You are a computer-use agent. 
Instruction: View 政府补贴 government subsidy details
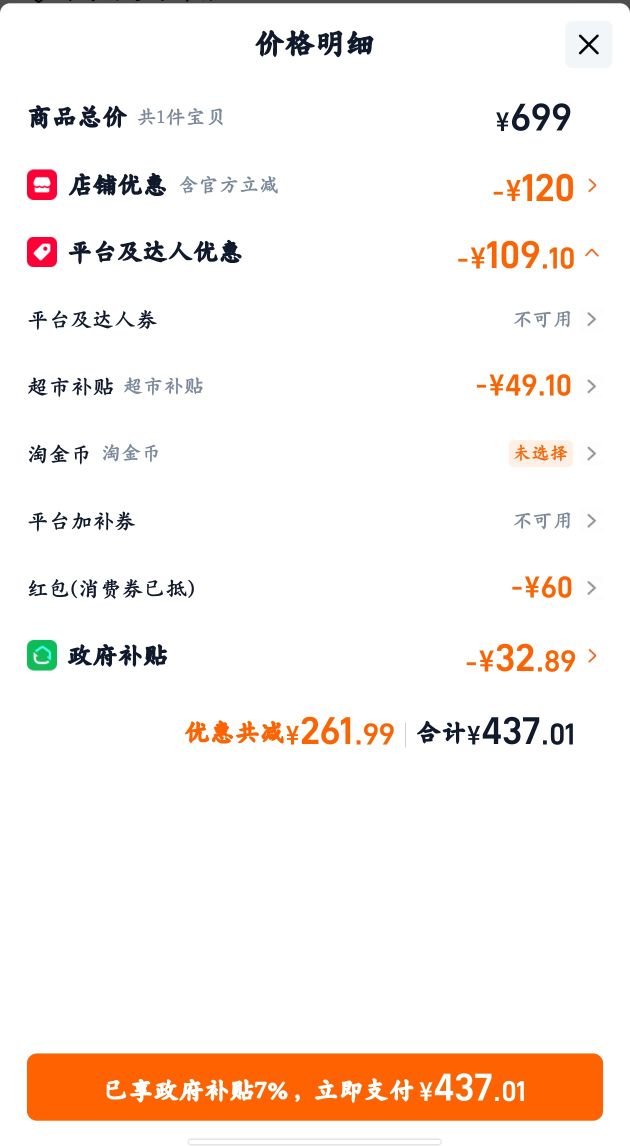point(314,656)
